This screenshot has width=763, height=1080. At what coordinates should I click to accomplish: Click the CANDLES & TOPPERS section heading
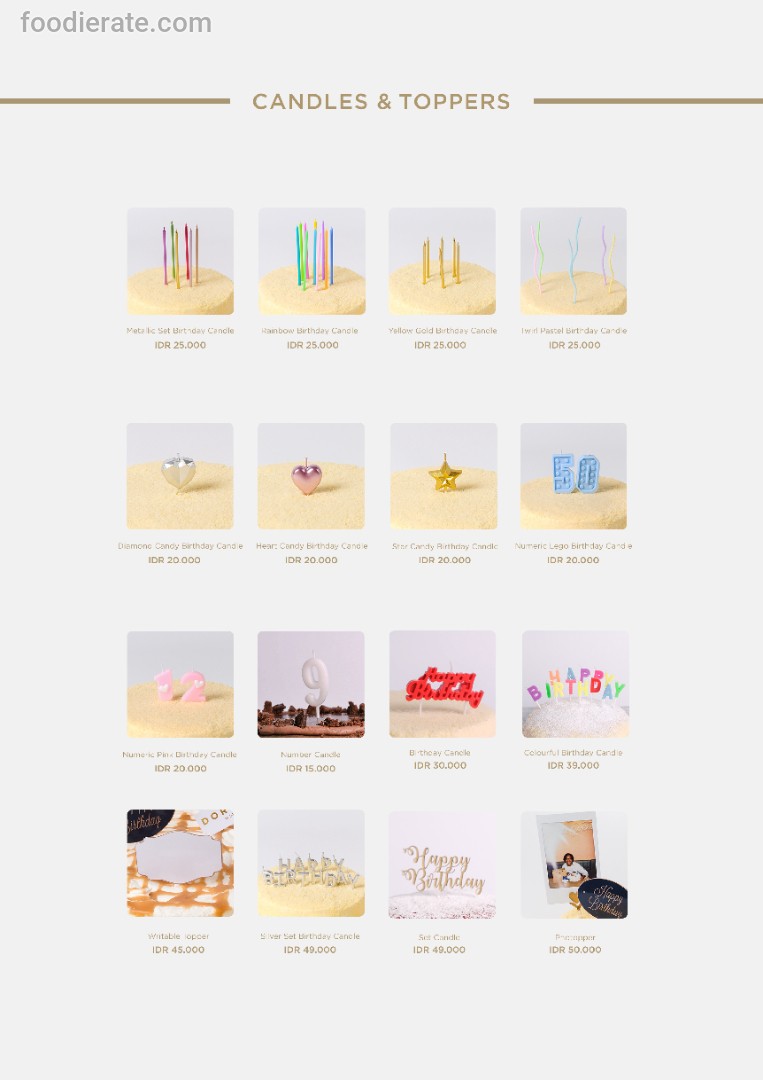click(381, 101)
